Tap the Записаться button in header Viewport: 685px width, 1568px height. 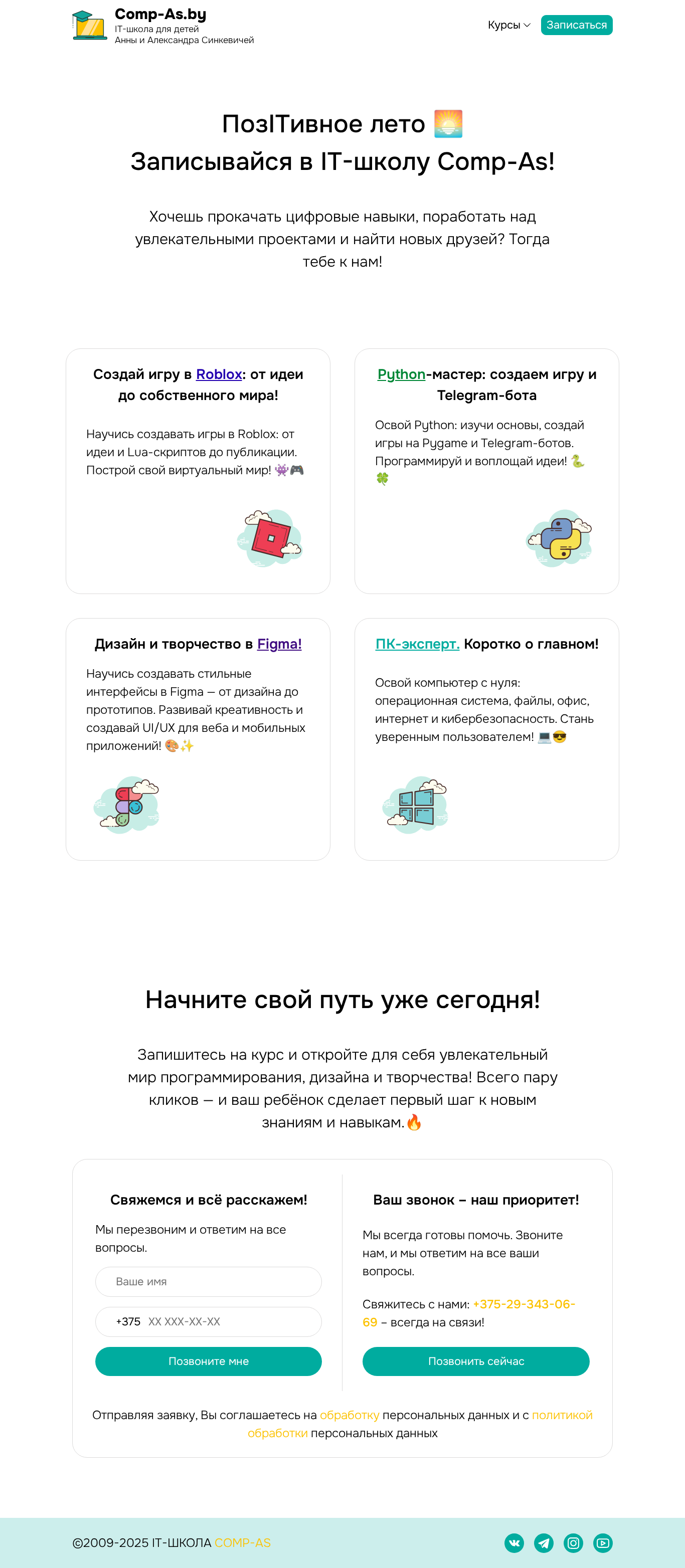point(576,25)
